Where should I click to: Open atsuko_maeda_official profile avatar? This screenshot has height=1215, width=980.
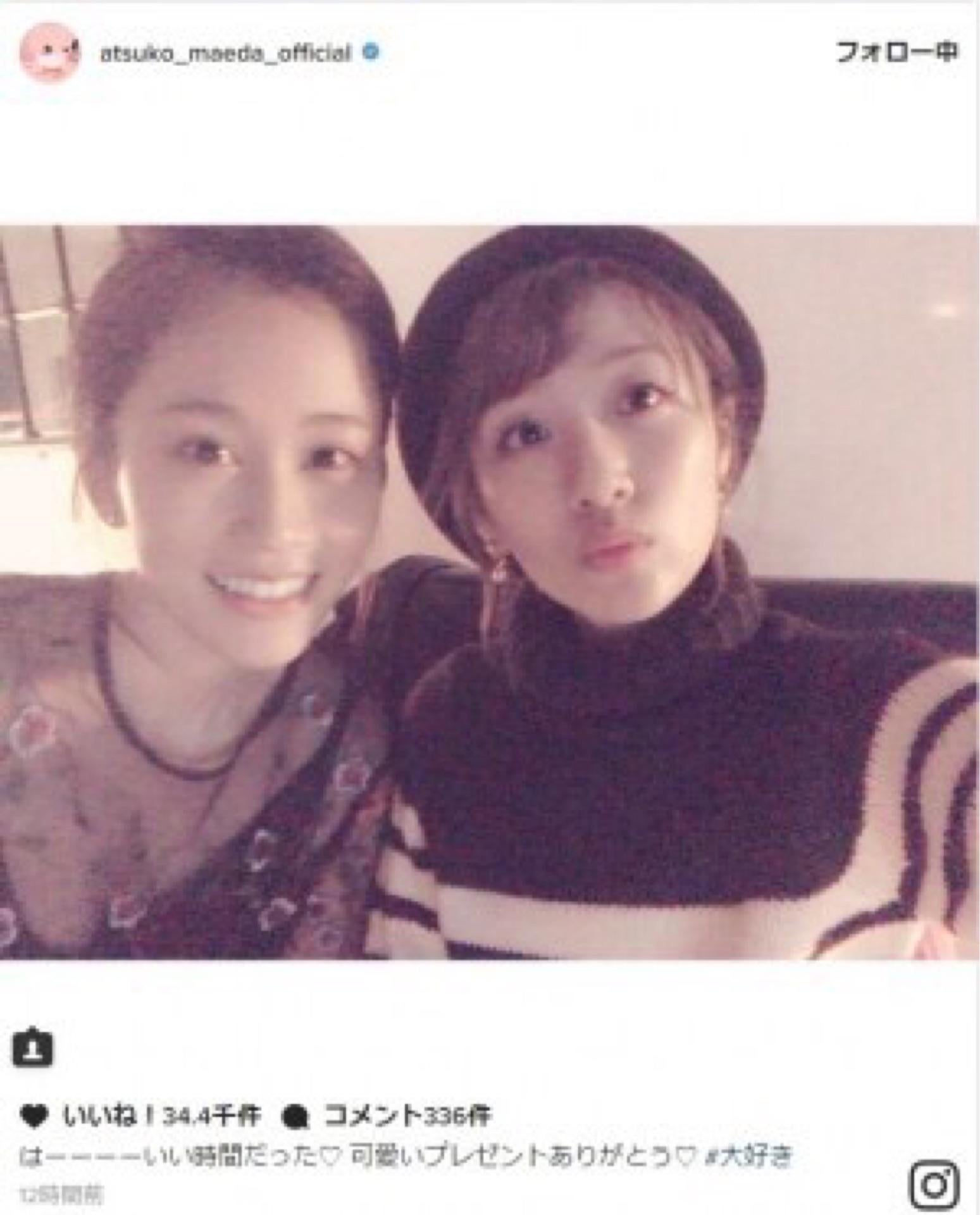tap(51, 54)
